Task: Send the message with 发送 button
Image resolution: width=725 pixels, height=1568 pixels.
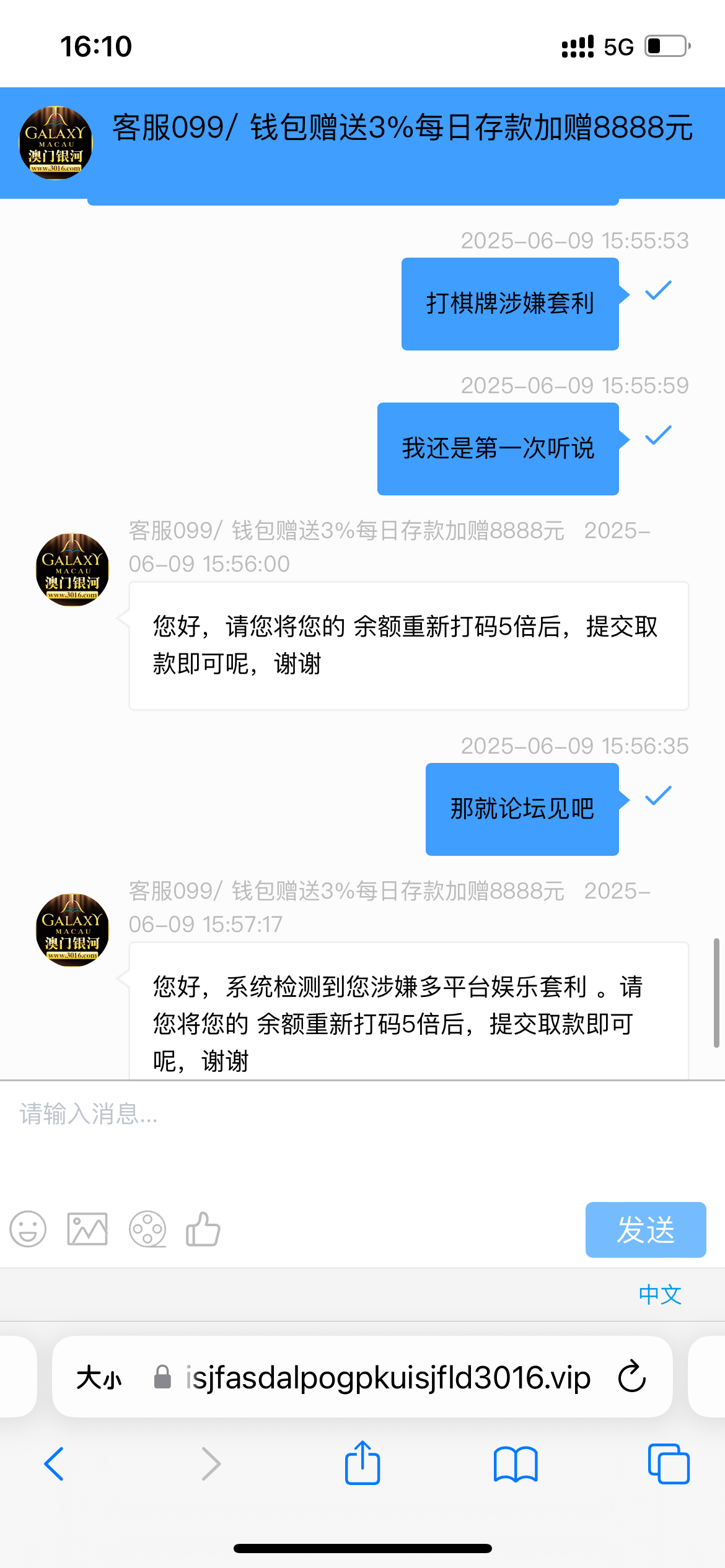Action: tap(646, 1230)
